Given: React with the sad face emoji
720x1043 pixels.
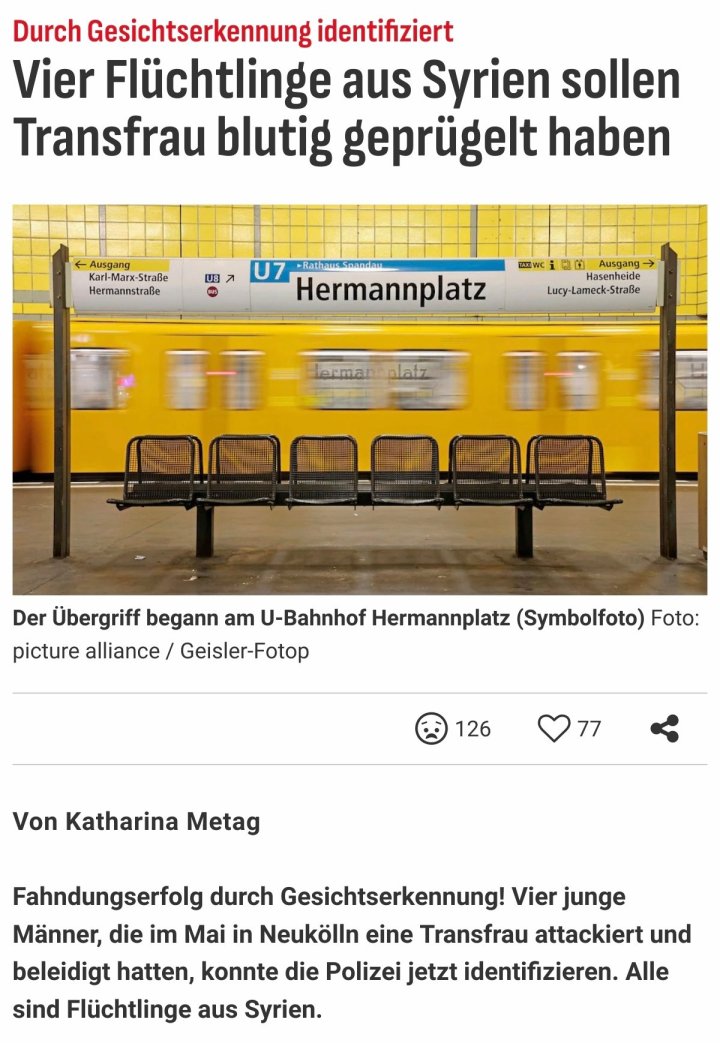Looking at the screenshot, I should (431, 728).
